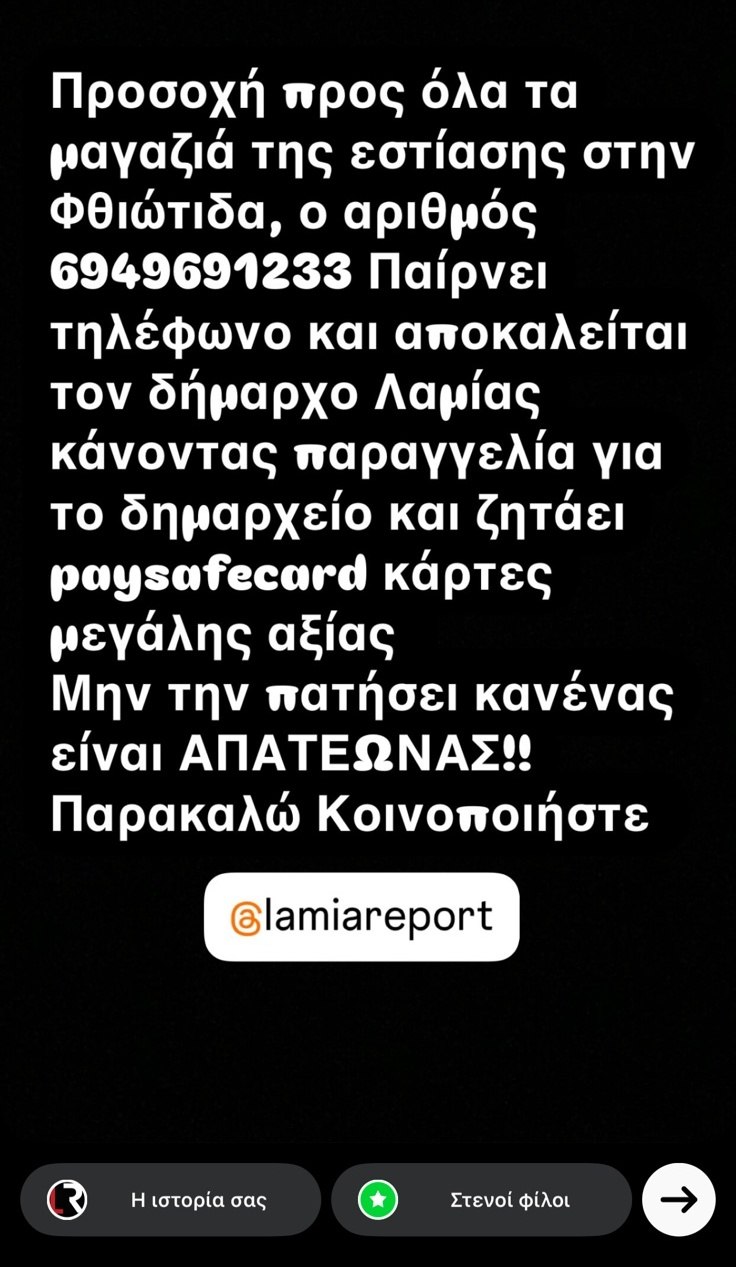
Task: Share to Στενοί φίλοι
Action: pos(481,1199)
